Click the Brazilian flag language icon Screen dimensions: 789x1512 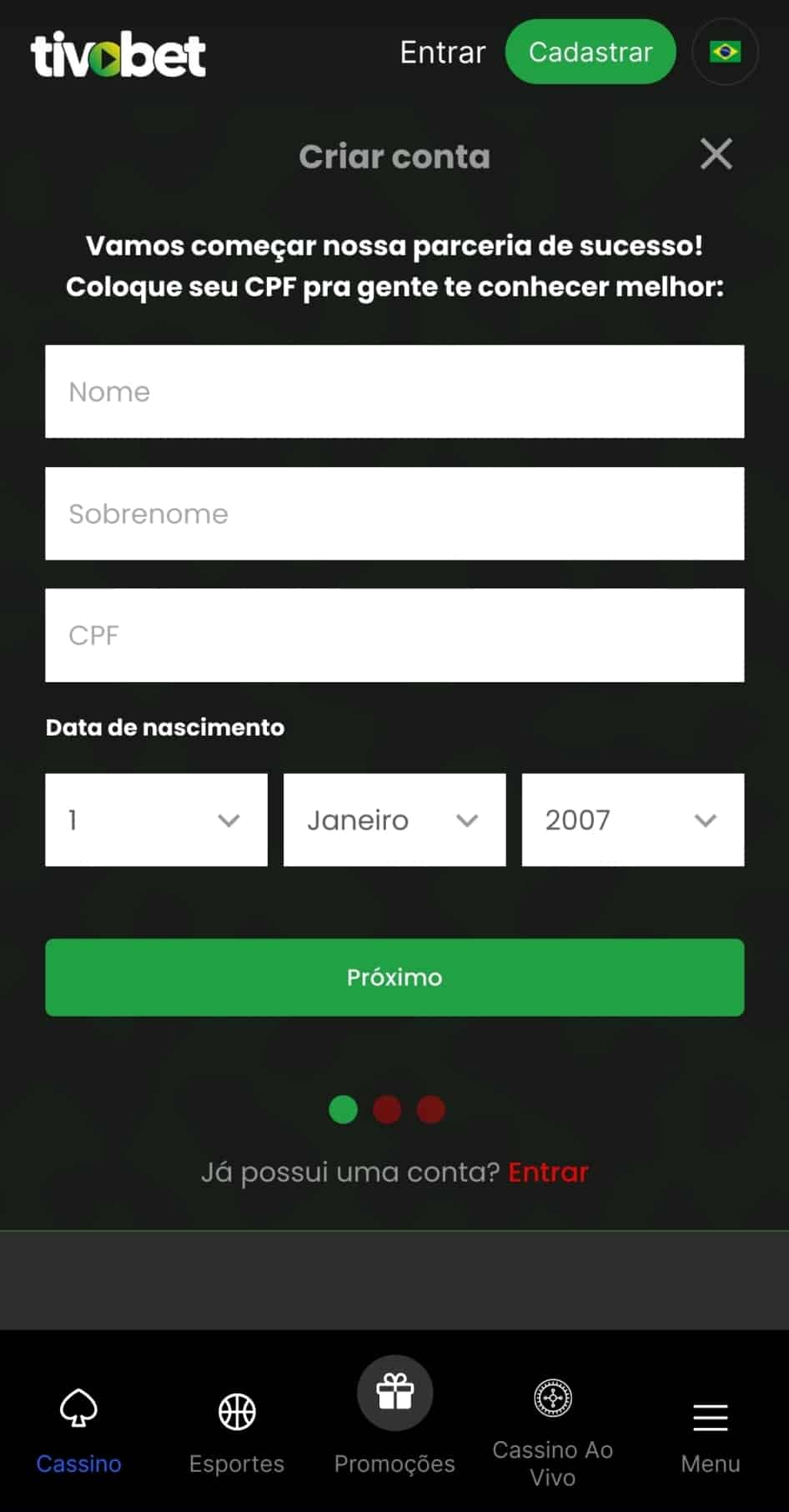click(725, 52)
